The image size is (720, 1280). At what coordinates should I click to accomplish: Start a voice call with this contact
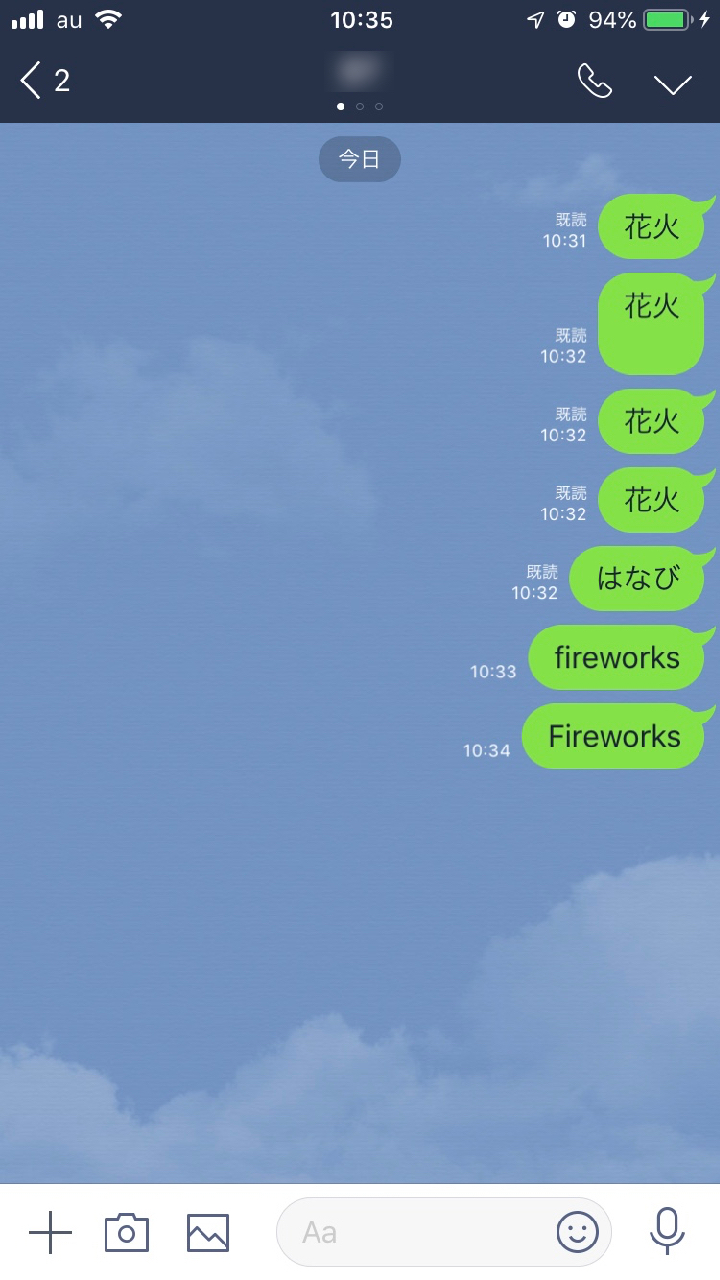(595, 82)
